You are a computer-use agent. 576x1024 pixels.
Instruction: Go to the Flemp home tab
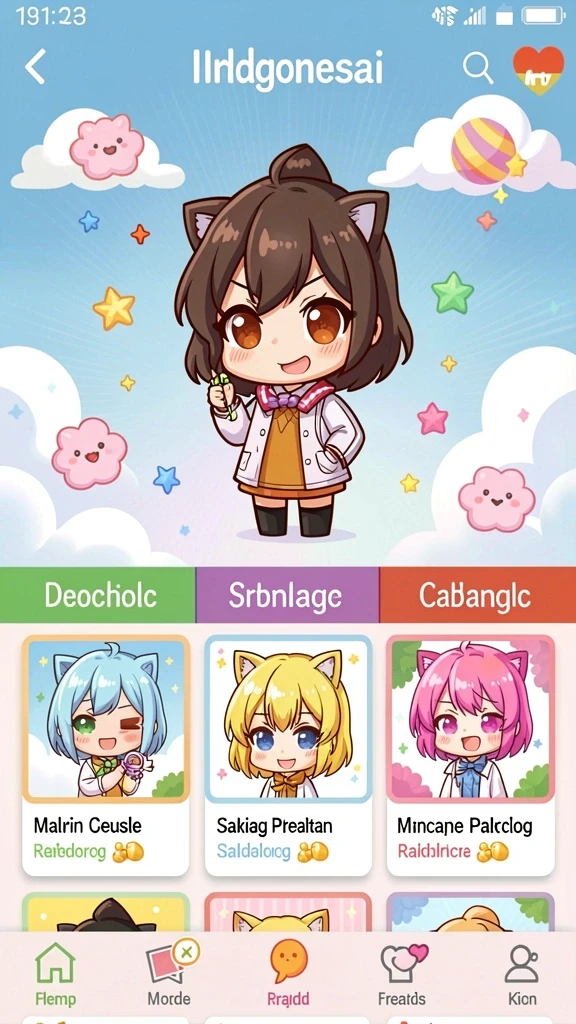(56, 973)
